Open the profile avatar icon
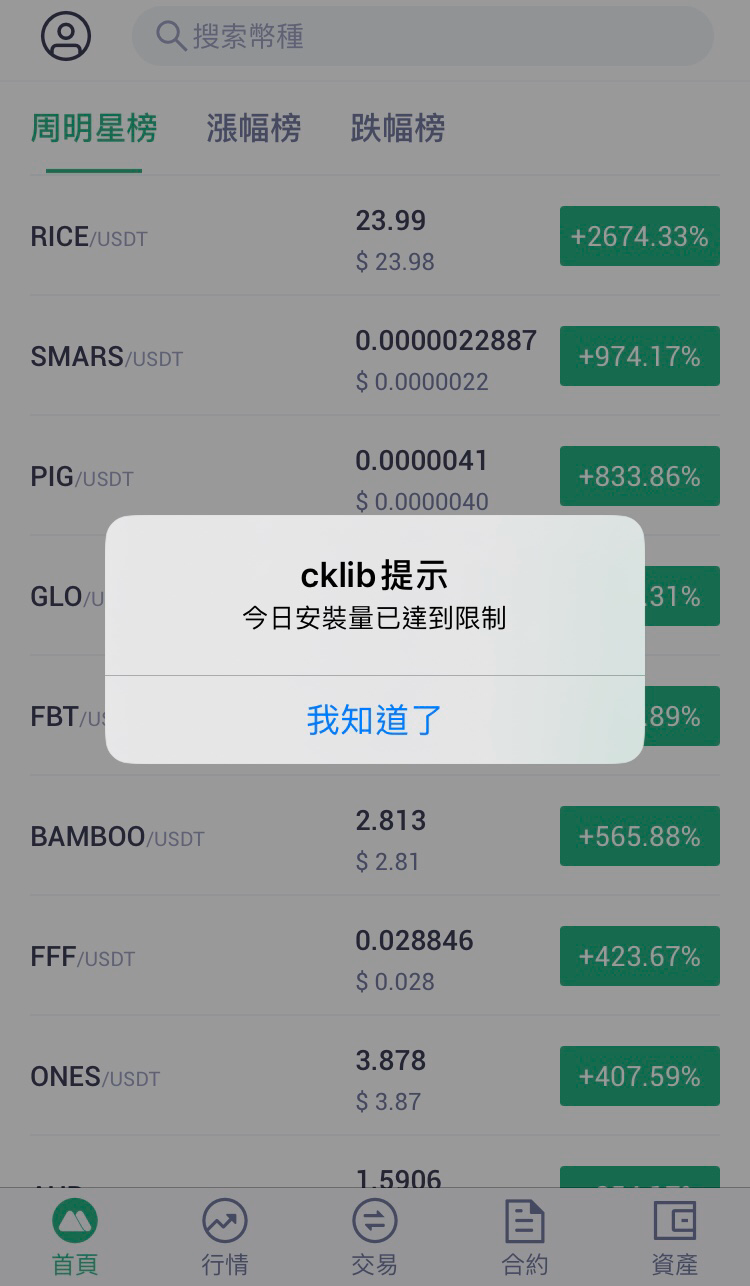Viewport: 750px width, 1286px height. (66, 36)
